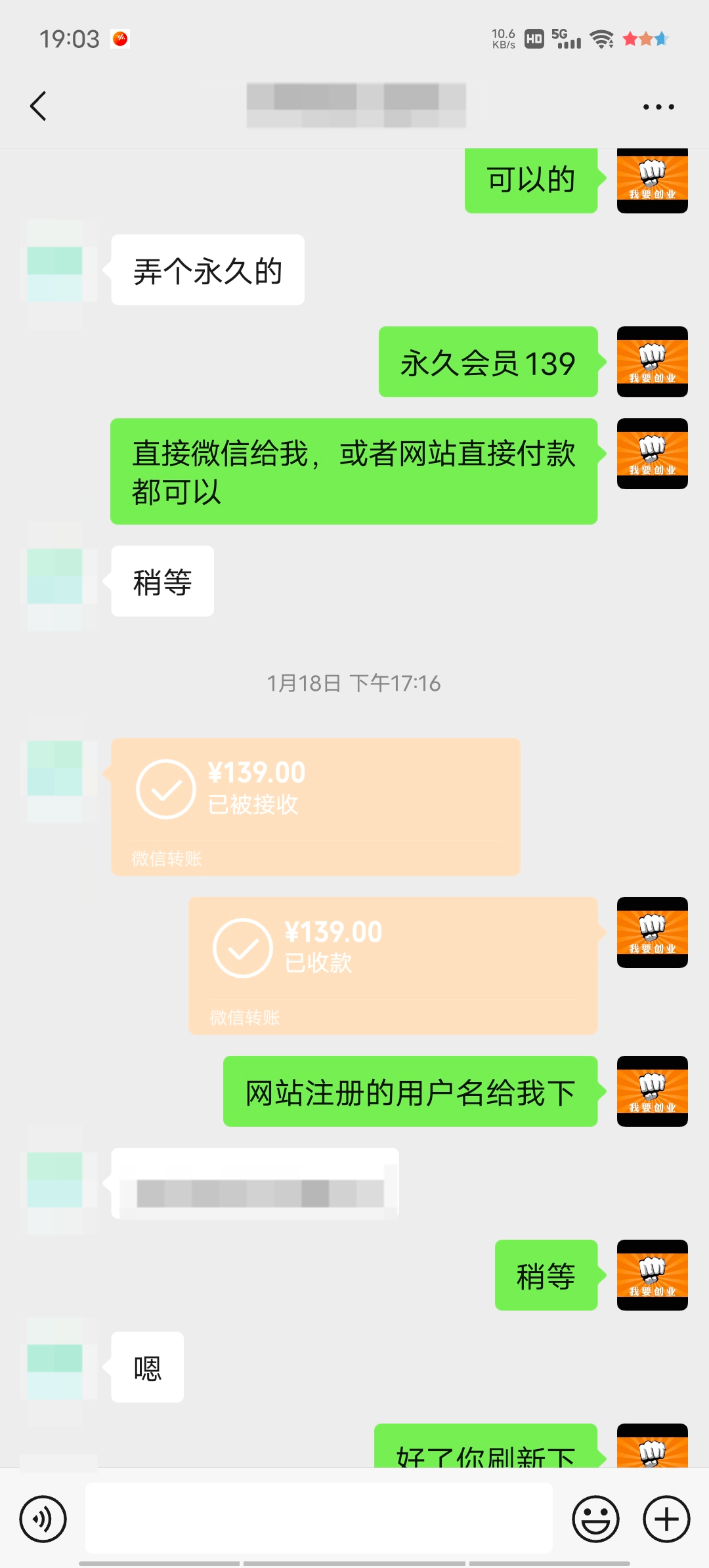
Task: Open the emoji sticker panel
Action: coord(595,1519)
